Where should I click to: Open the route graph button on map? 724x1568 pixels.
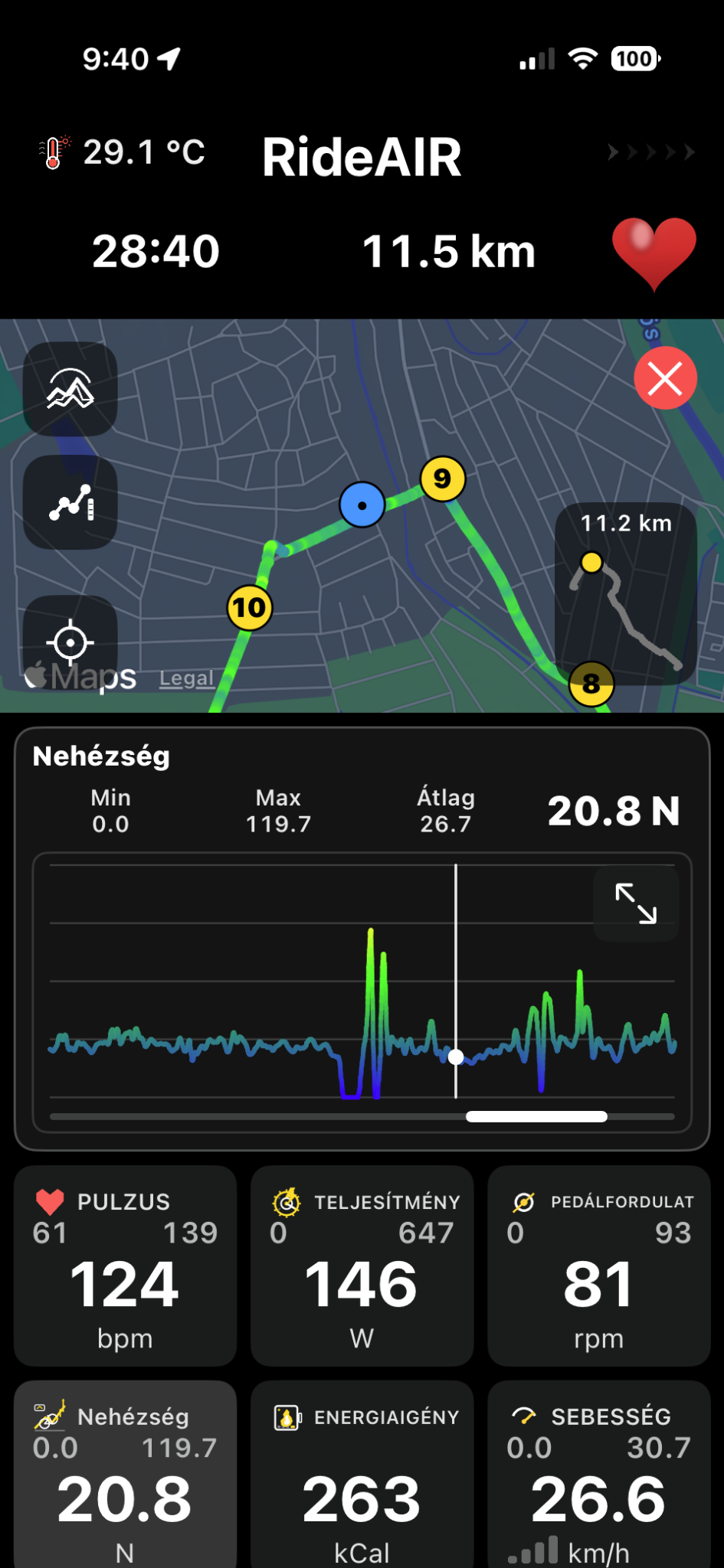pos(70,502)
